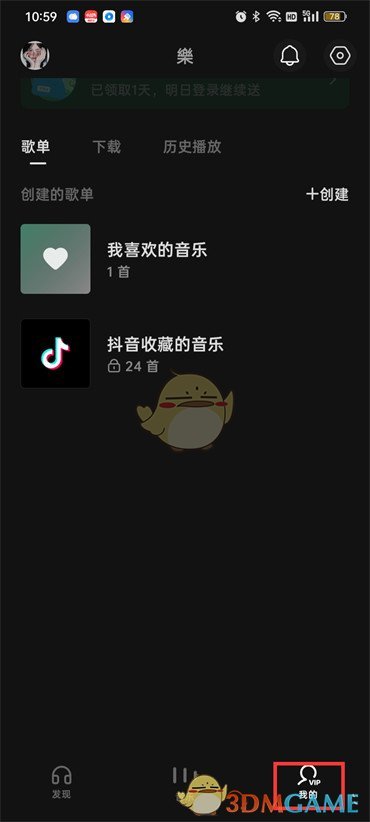
Task: Switch to the 下载 tab
Action: [x=106, y=147]
